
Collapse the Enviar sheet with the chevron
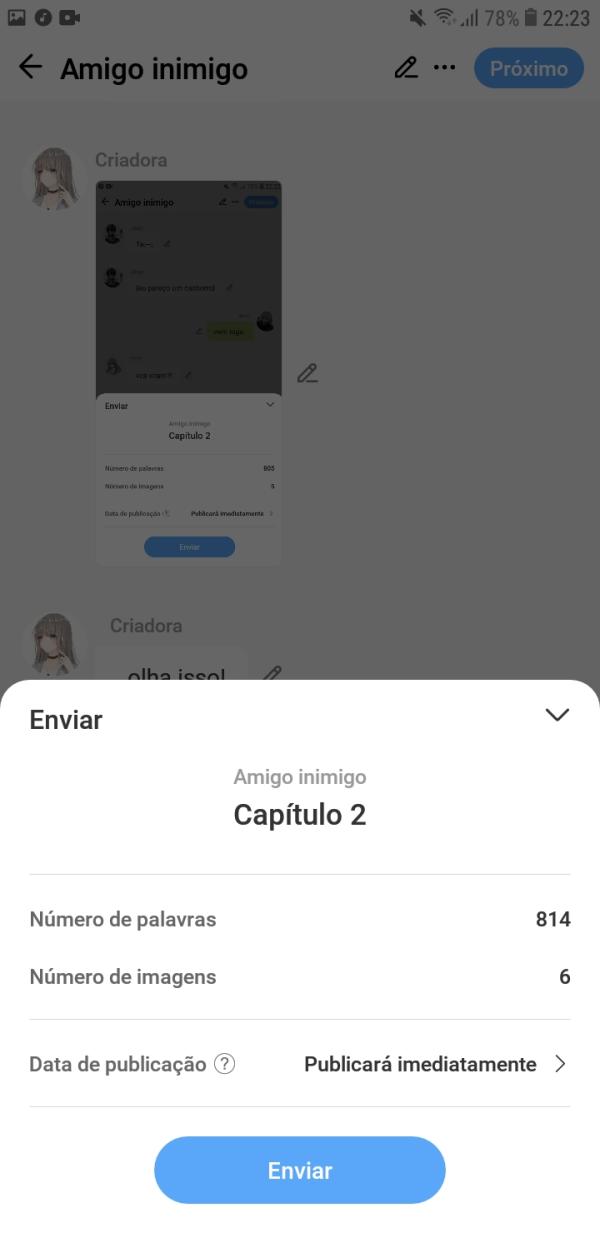click(557, 715)
